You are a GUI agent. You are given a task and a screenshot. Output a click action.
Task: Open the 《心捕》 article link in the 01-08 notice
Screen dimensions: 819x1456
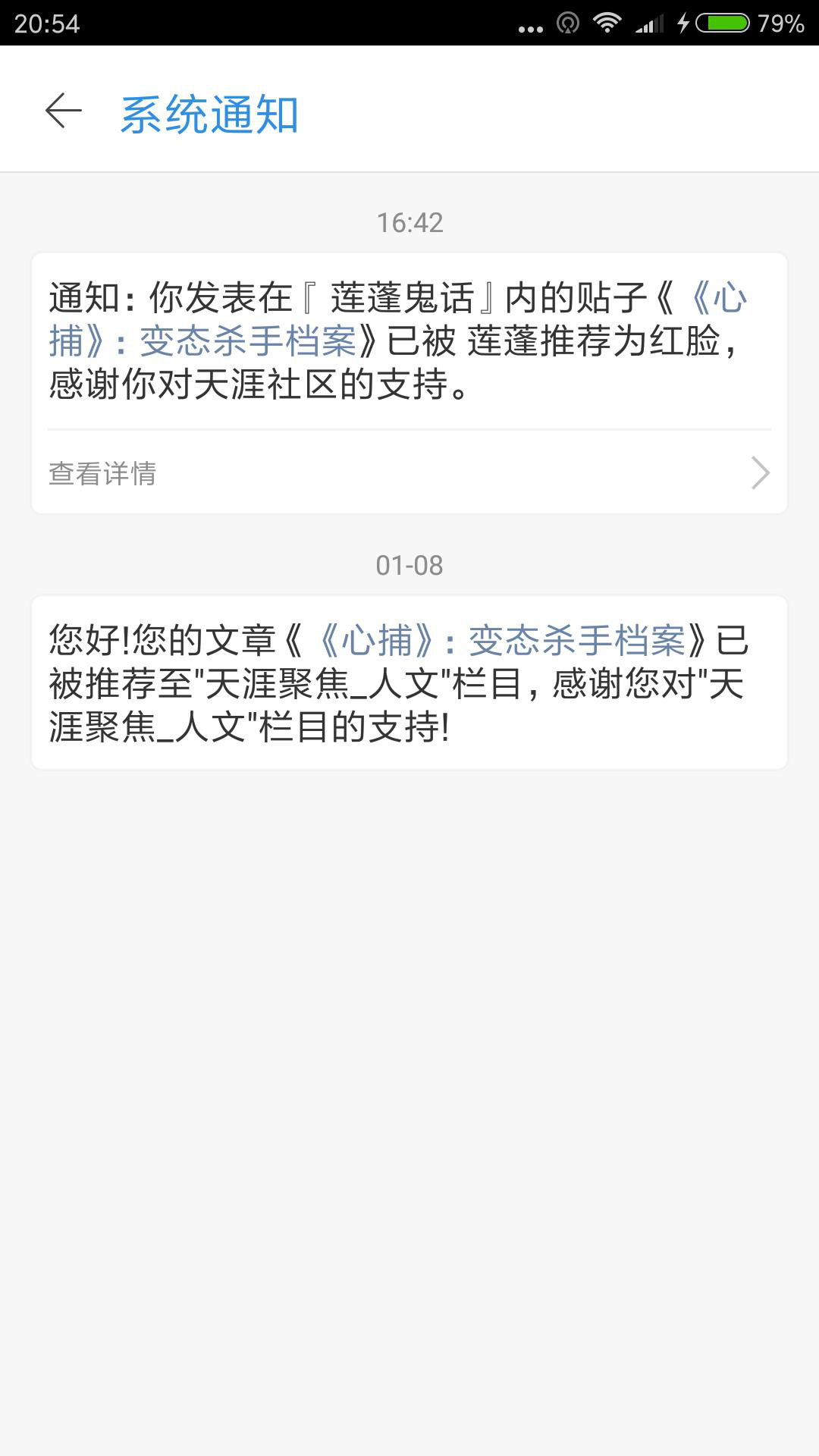click(500, 641)
